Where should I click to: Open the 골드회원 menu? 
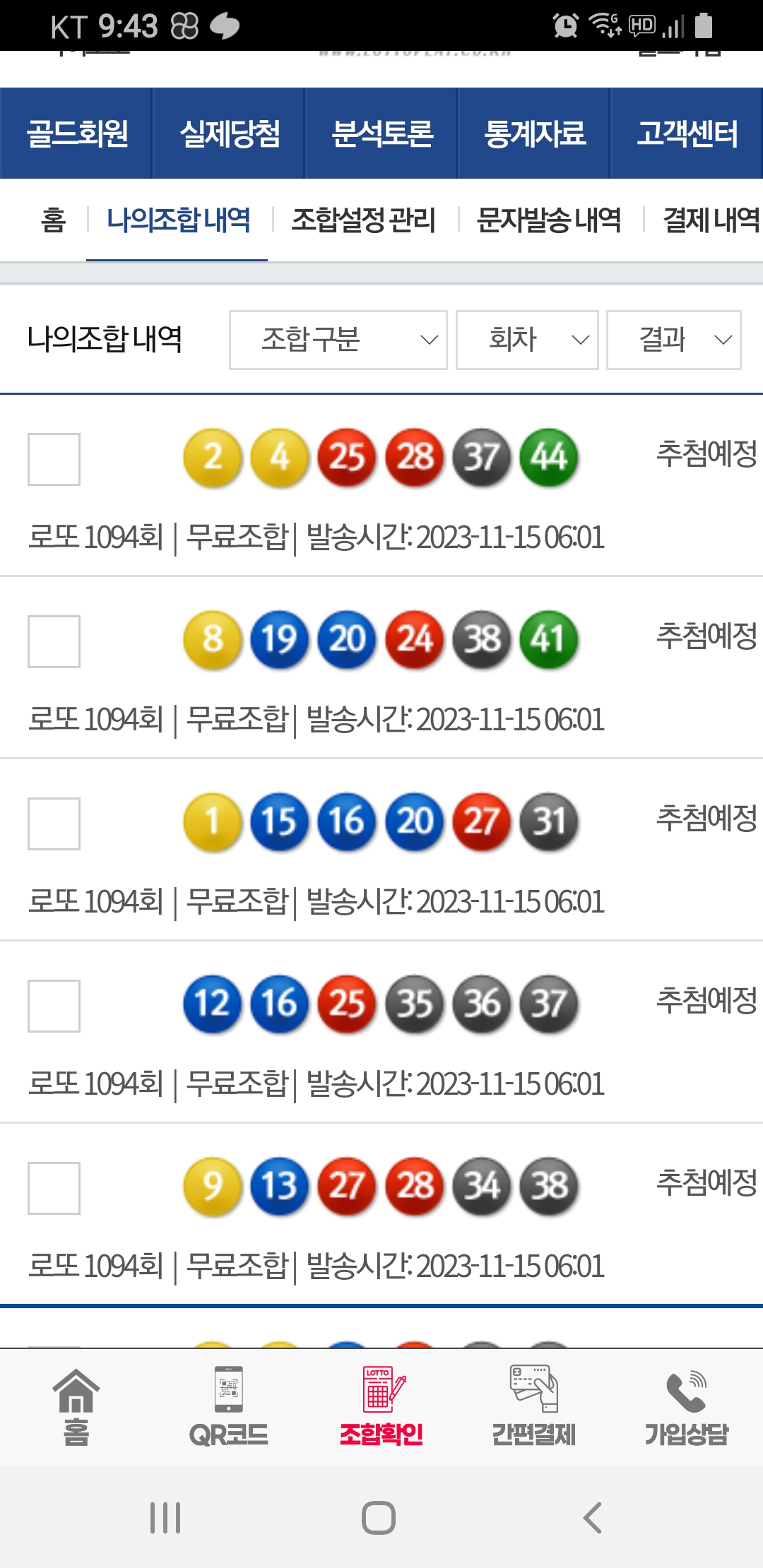point(76,133)
